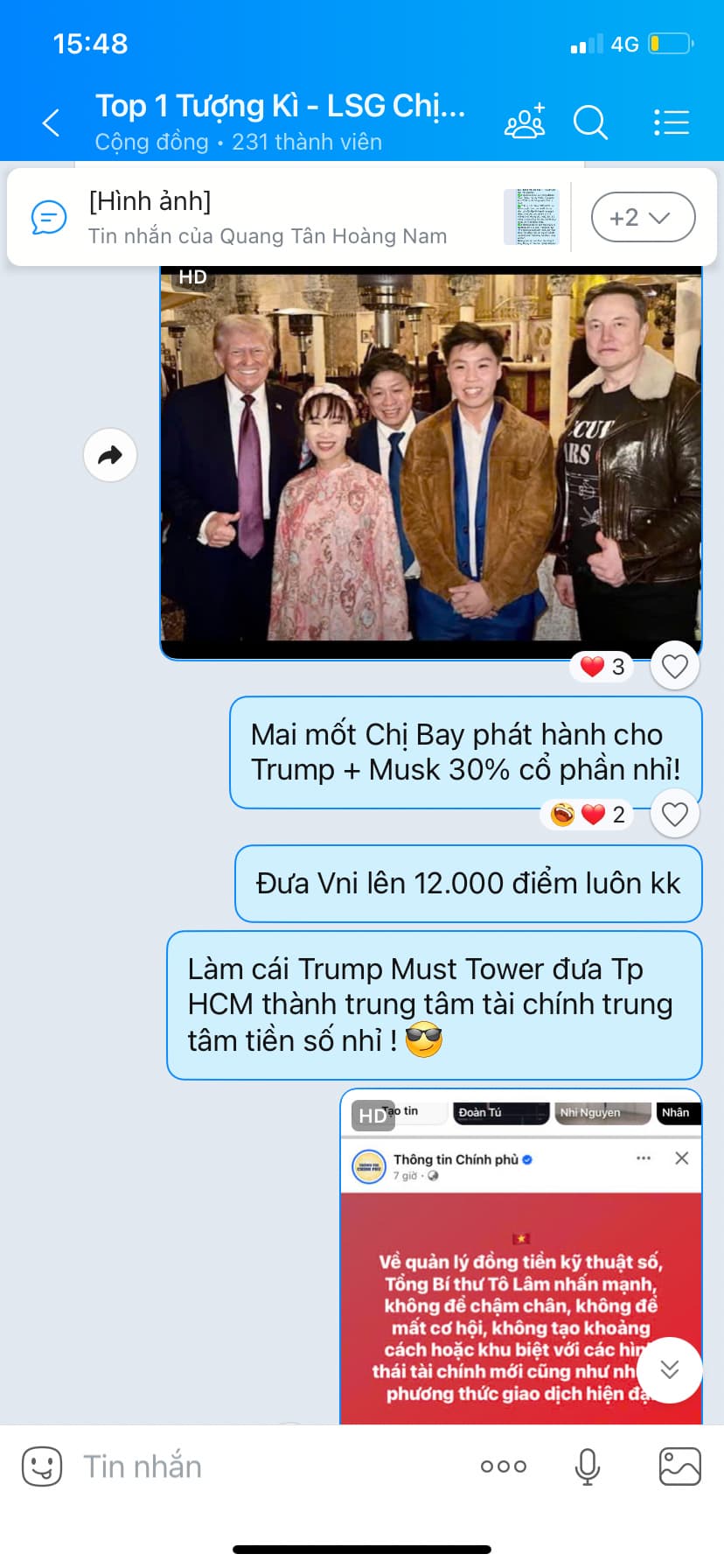Open the photo gallery picker
The width and height of the screenshot is (724, 1568).
click(679, 1466)
